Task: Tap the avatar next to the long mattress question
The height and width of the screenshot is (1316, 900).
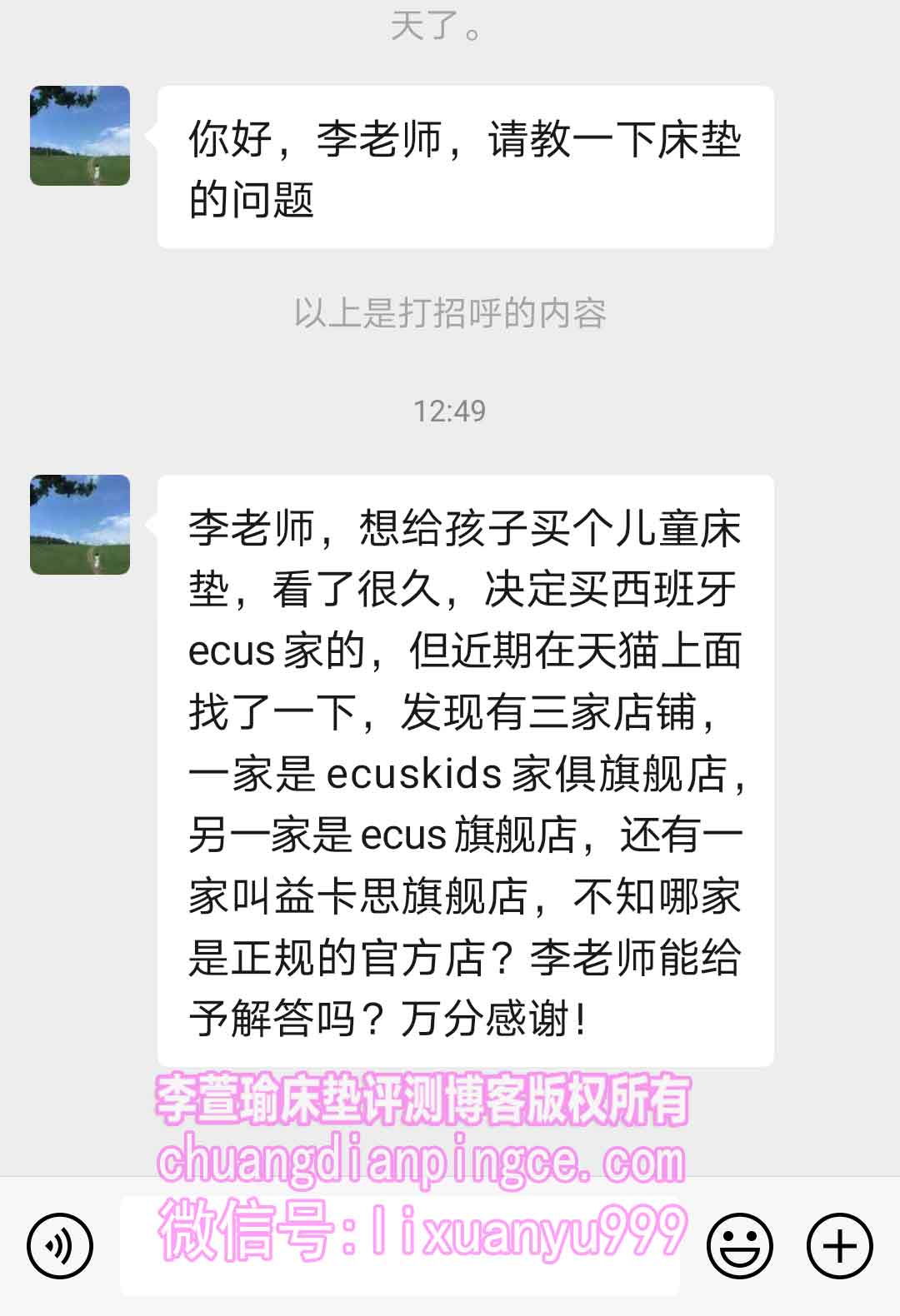Action: tap(81, 523)
